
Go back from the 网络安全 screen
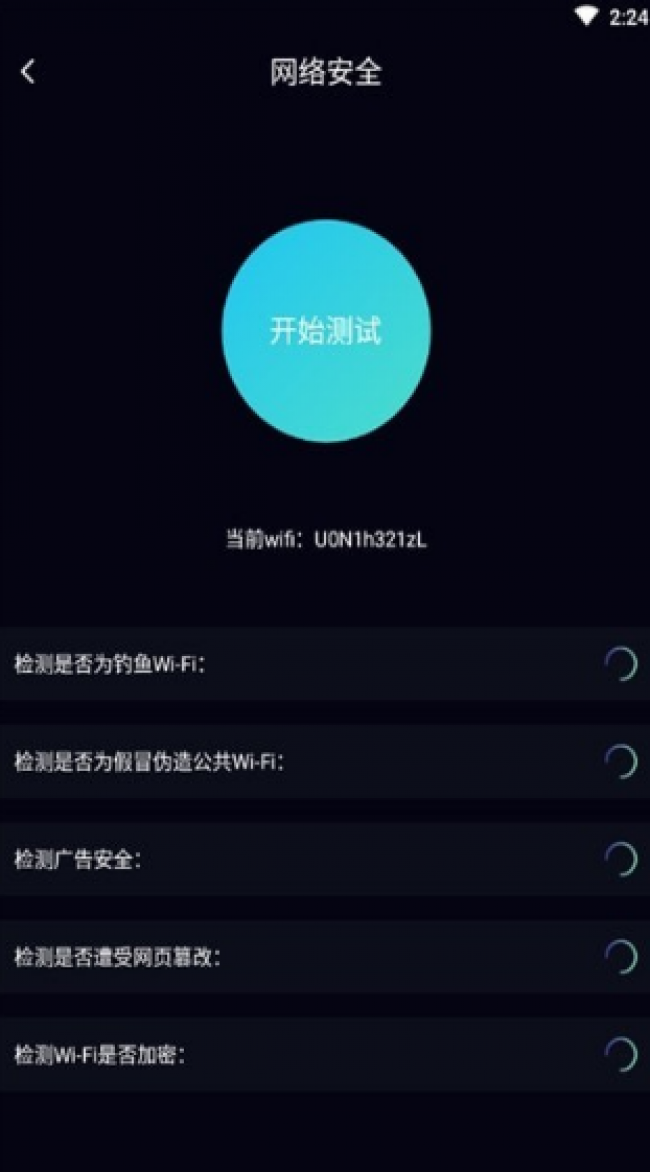pyautogui.click(x=28, y=73)
